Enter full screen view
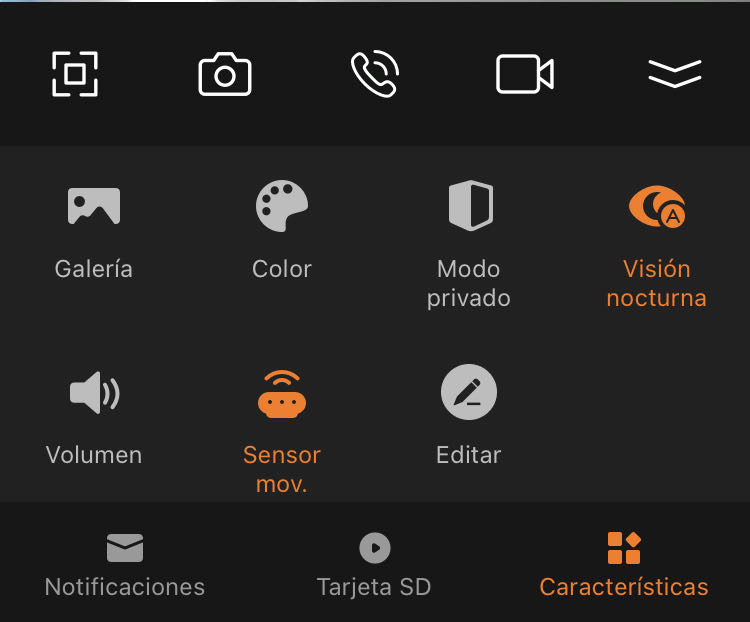This screenshot has height=622, width=750. pos(75,74)
